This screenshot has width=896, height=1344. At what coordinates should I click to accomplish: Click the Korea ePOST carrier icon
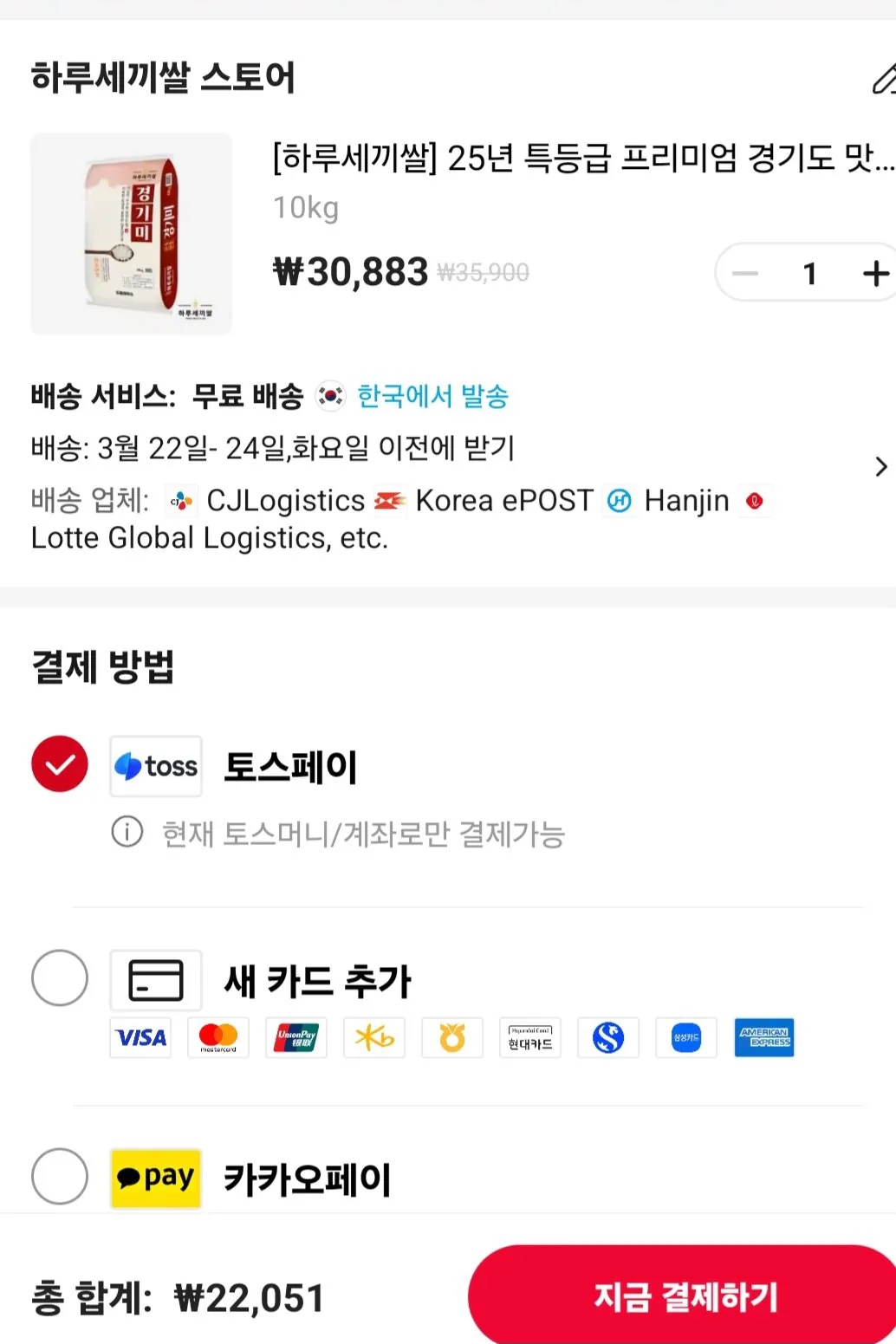(x=390, y=501)
